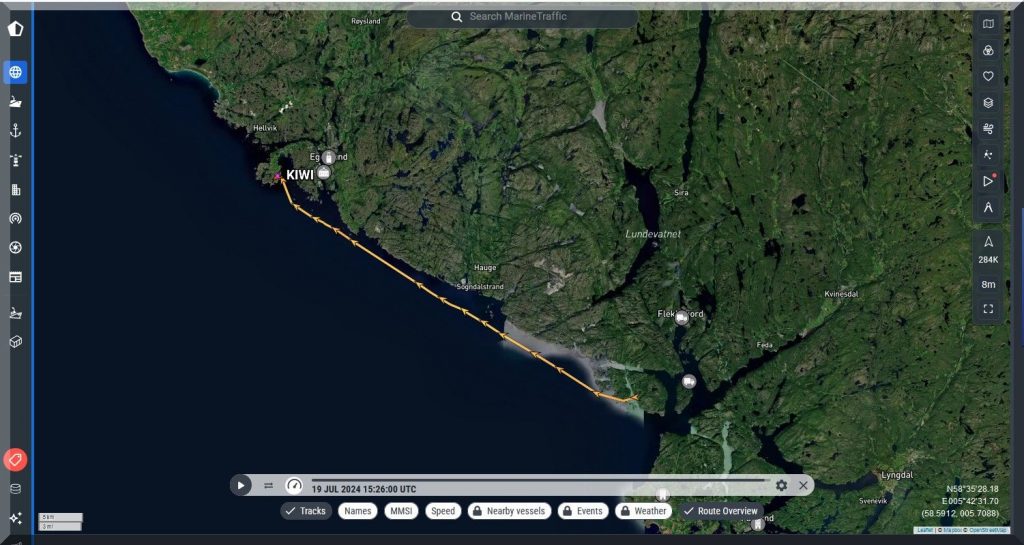1024x545 pixels.
Task: Tap the locked Events chip
Action: pyautogui.click(x=582, y=511)
